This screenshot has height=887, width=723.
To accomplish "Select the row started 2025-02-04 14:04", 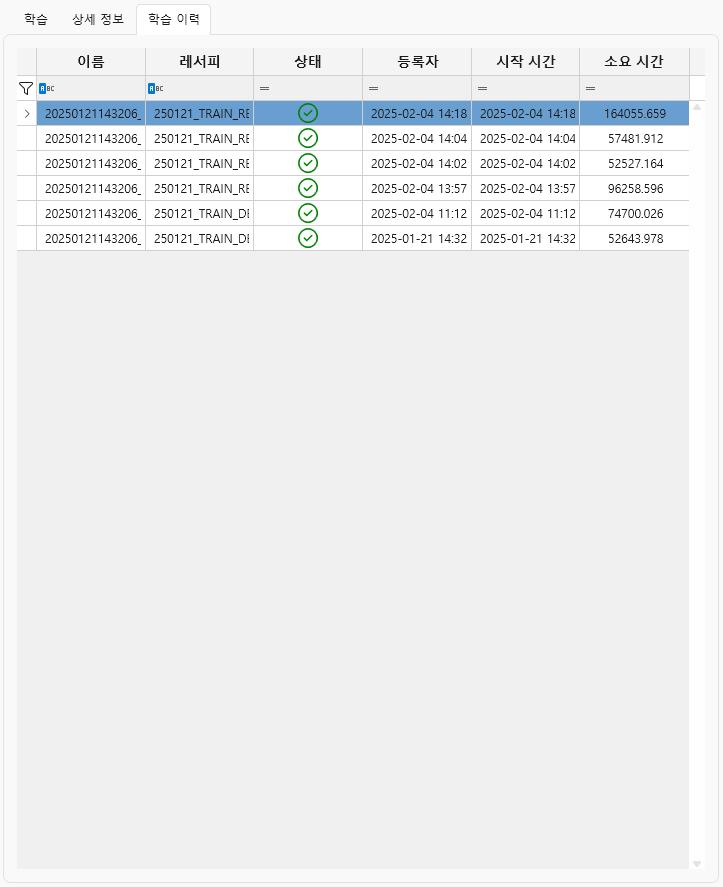I will pyautogui.click(x=527, y=138).
